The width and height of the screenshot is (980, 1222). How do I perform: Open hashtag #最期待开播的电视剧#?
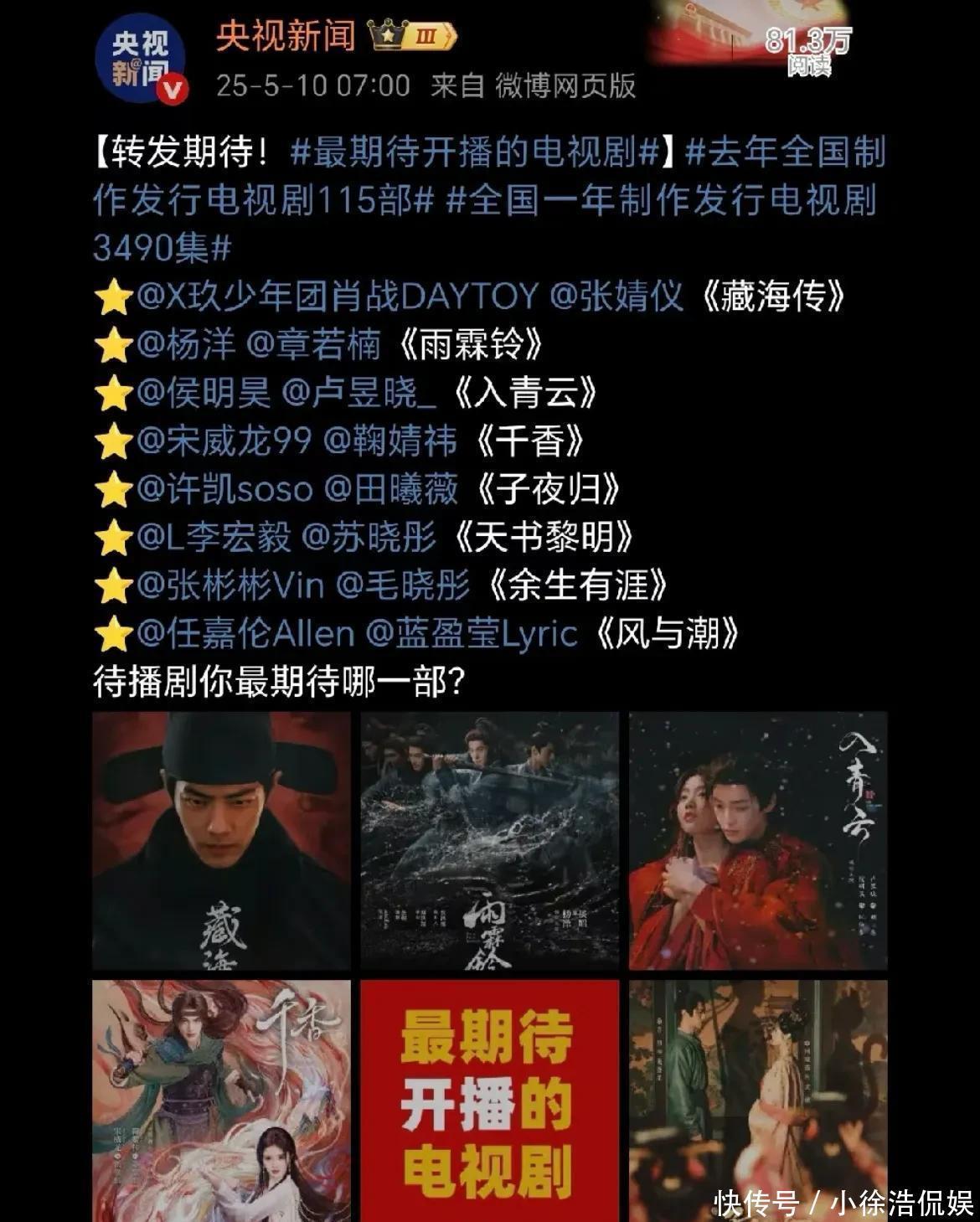[474, 153]
